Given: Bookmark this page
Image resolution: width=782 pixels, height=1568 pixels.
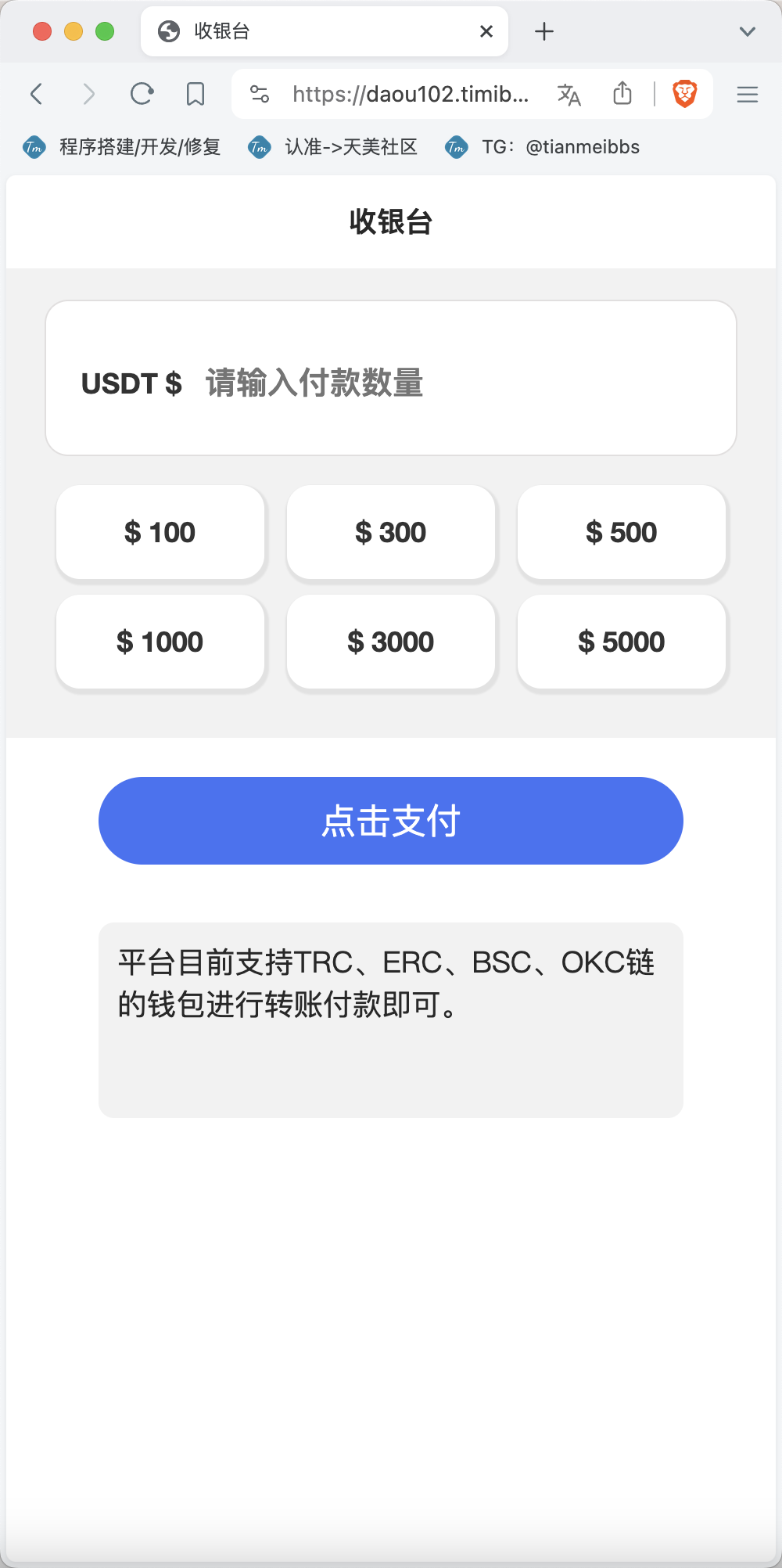Looking at the screenshot, I should [x=195, y=94].
